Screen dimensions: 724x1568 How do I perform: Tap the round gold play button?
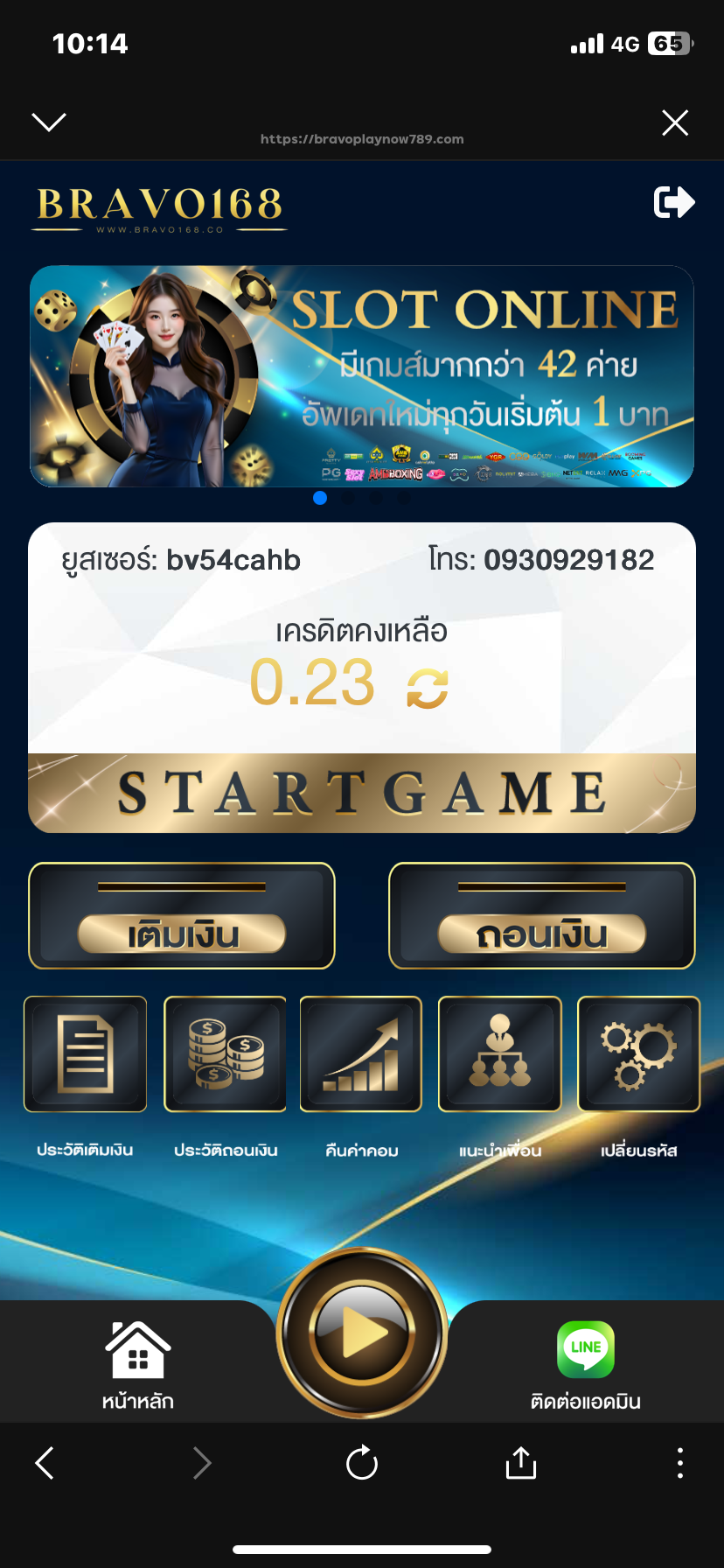362,1333
